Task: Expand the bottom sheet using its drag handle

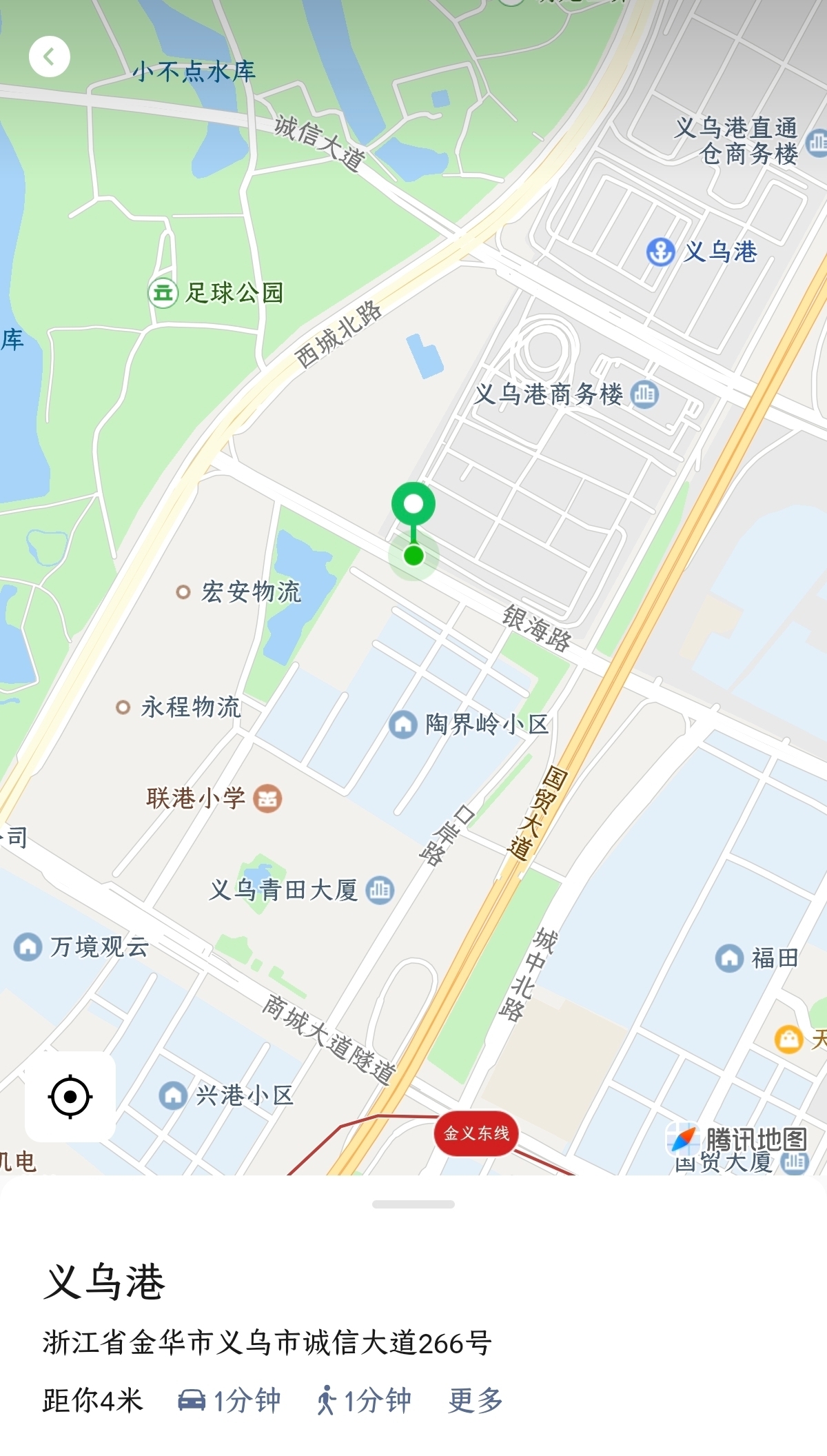Action: (413, 1204)
